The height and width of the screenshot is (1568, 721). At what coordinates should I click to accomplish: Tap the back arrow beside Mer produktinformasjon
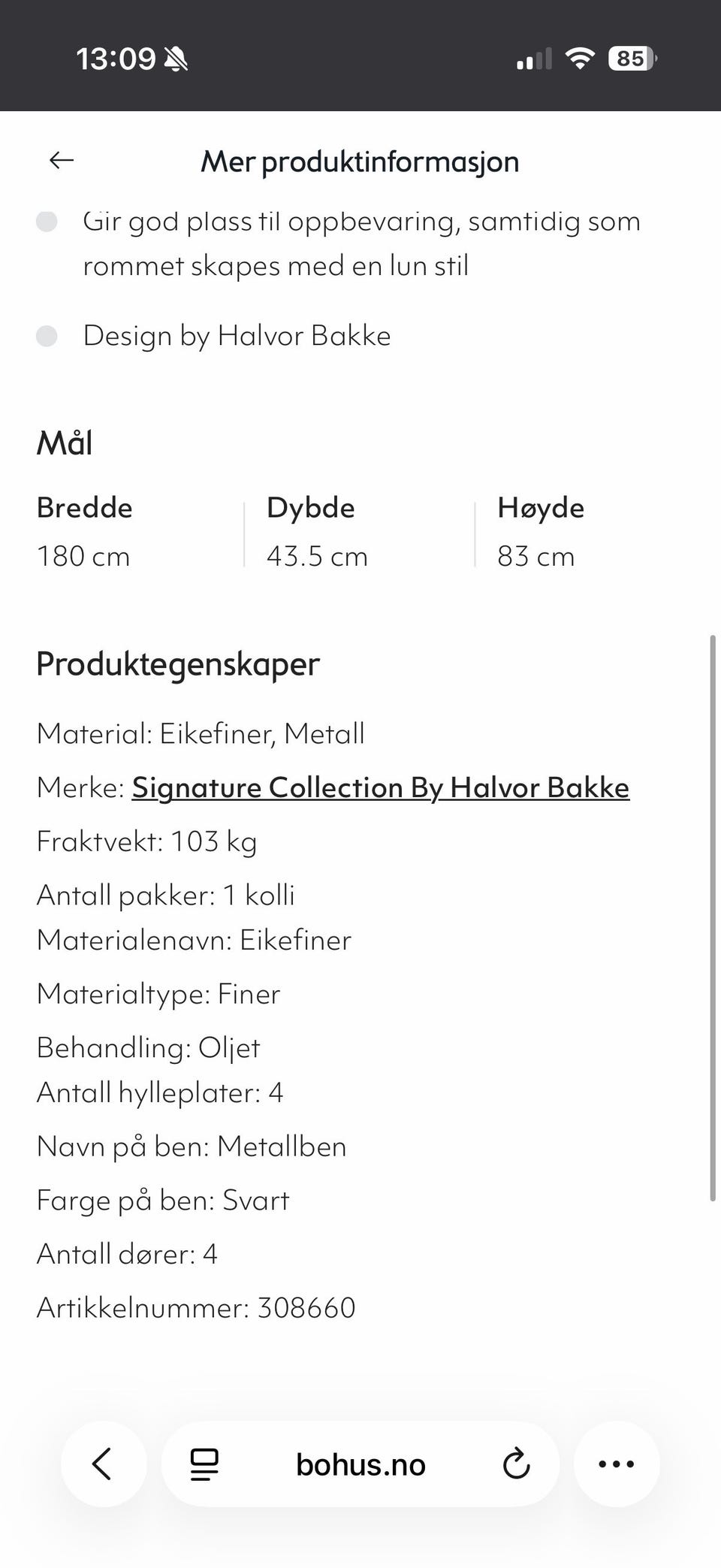[x=62, y=160]
